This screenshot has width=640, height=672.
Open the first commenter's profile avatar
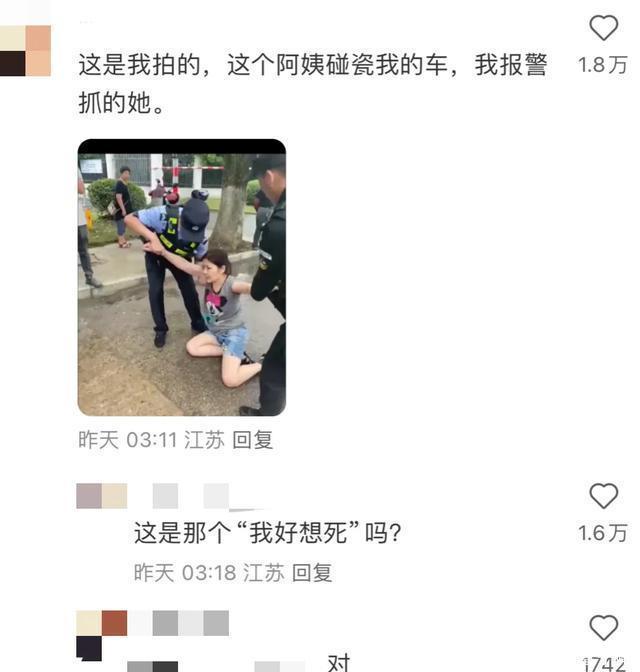[x=25, y=51]
